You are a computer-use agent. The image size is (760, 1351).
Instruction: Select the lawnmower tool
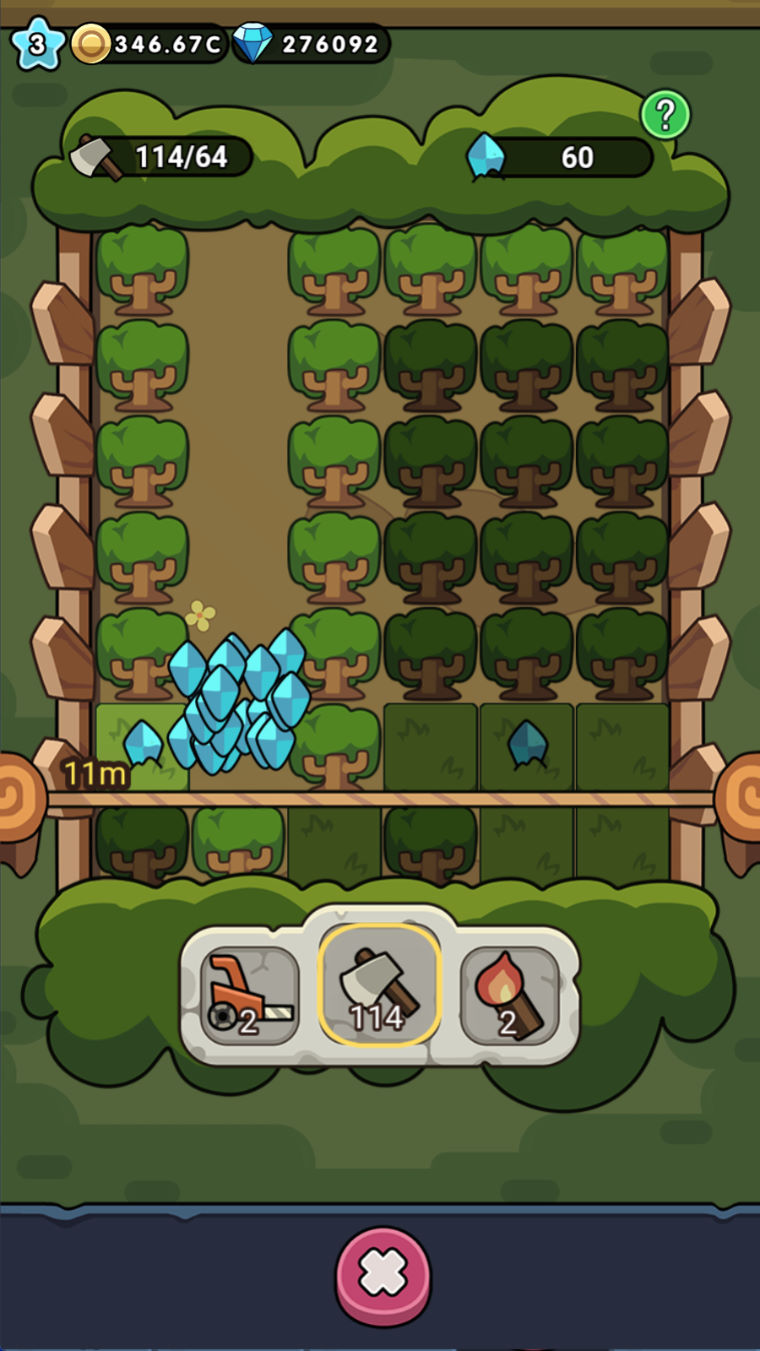click(x=249, y=996)
